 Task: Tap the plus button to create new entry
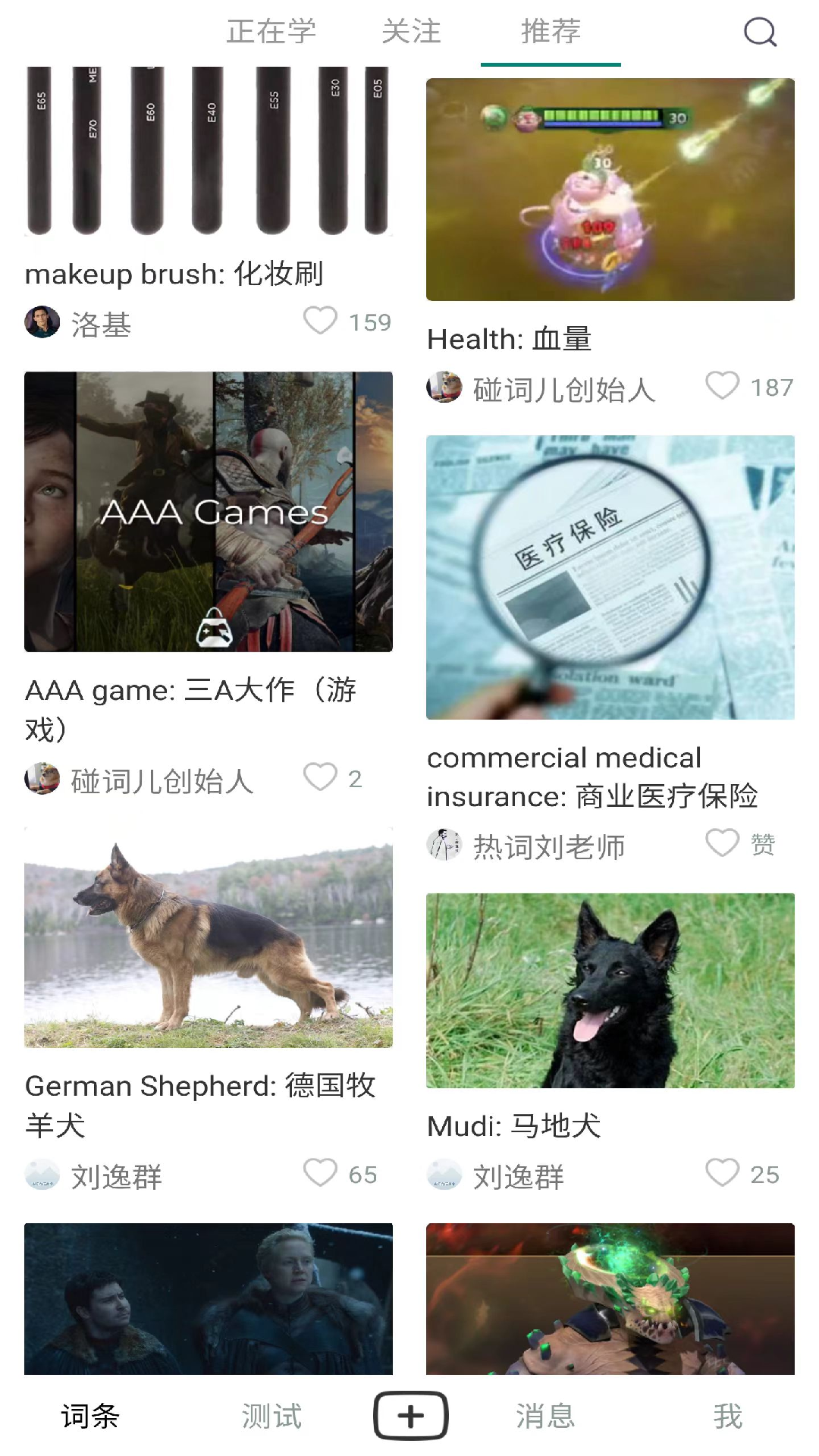409,1415
